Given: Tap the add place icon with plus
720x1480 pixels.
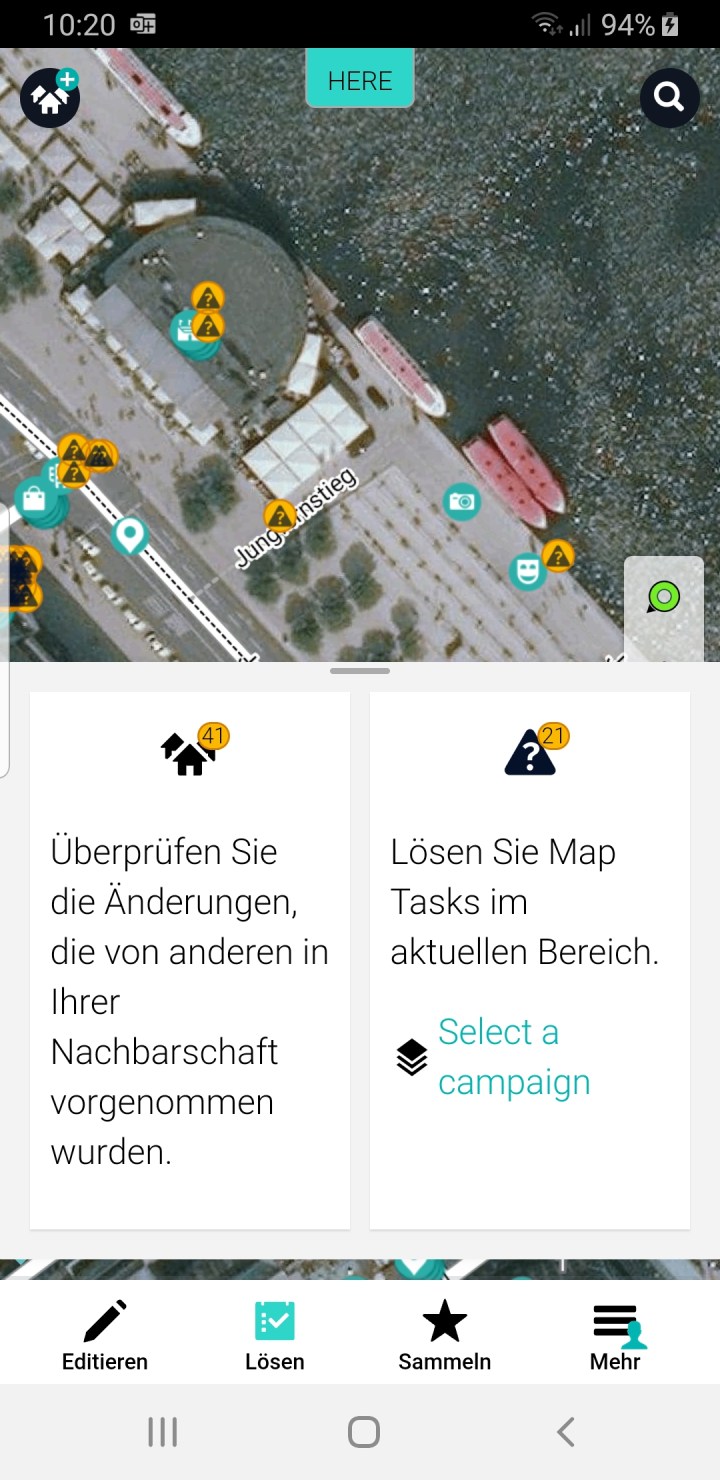Looking at the screenshot, I should tap(50, 97).
